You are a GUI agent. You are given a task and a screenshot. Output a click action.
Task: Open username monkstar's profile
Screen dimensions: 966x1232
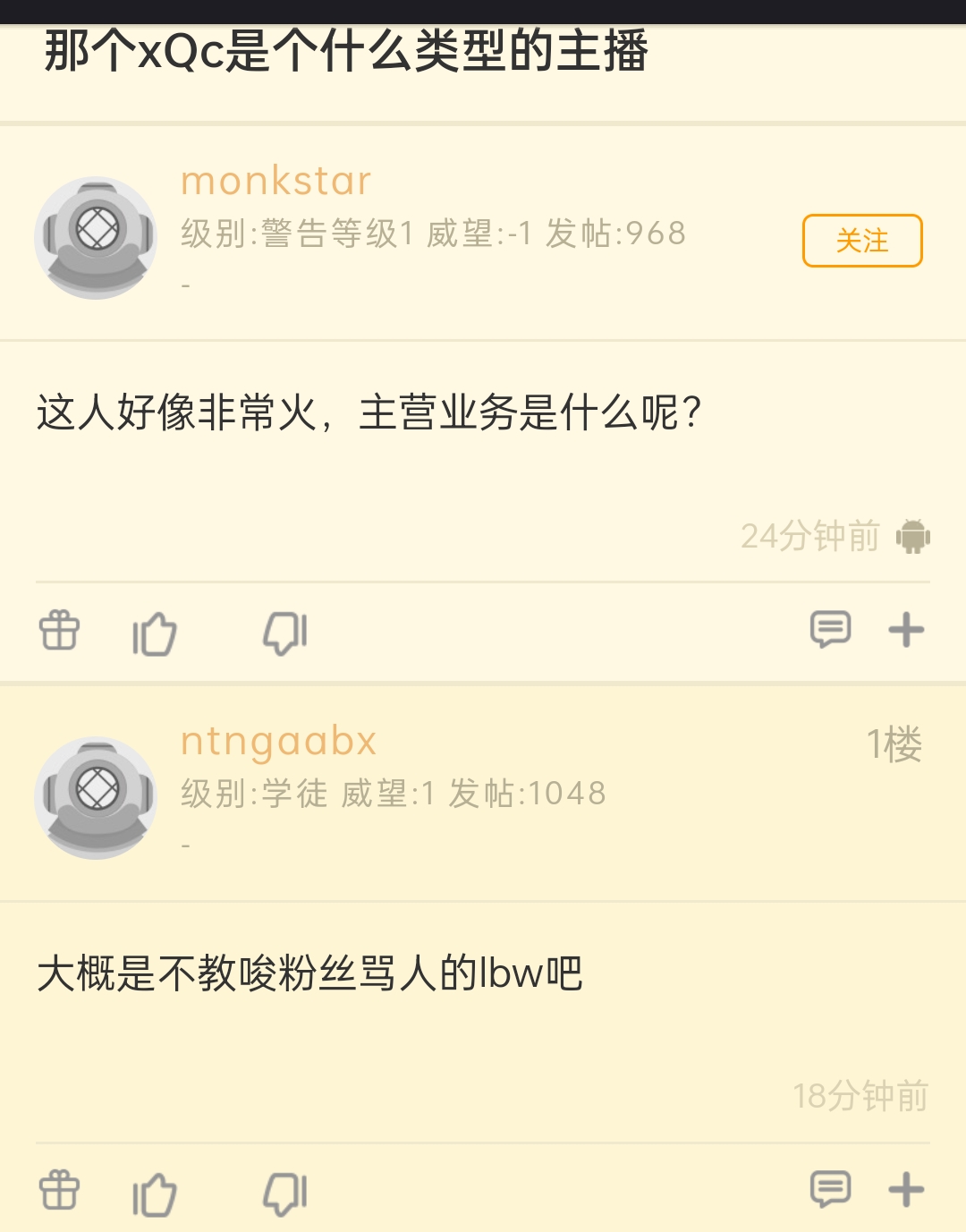point(275,181)
